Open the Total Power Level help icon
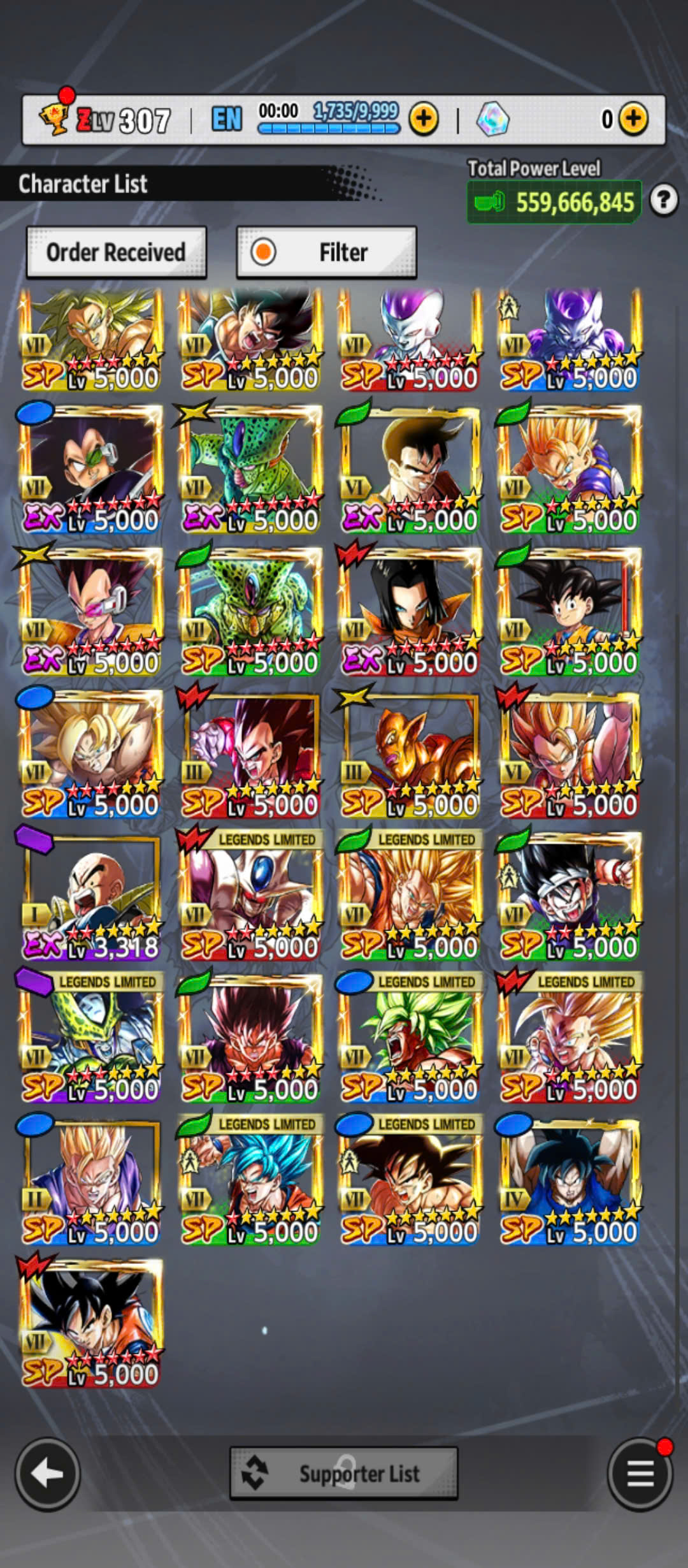 click(664, 201)
